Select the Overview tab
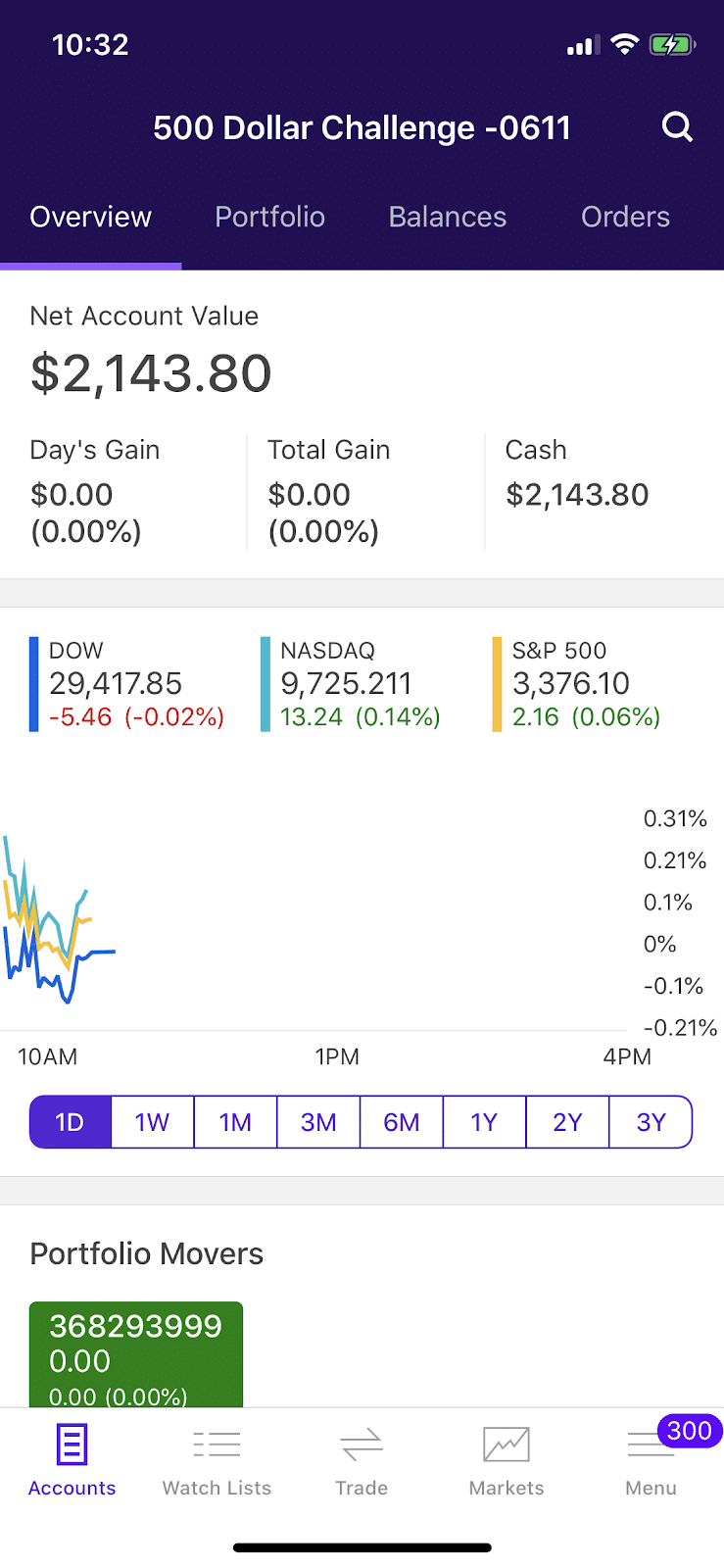This screenshot has height=1568, width=724. (x=91, y=217)
